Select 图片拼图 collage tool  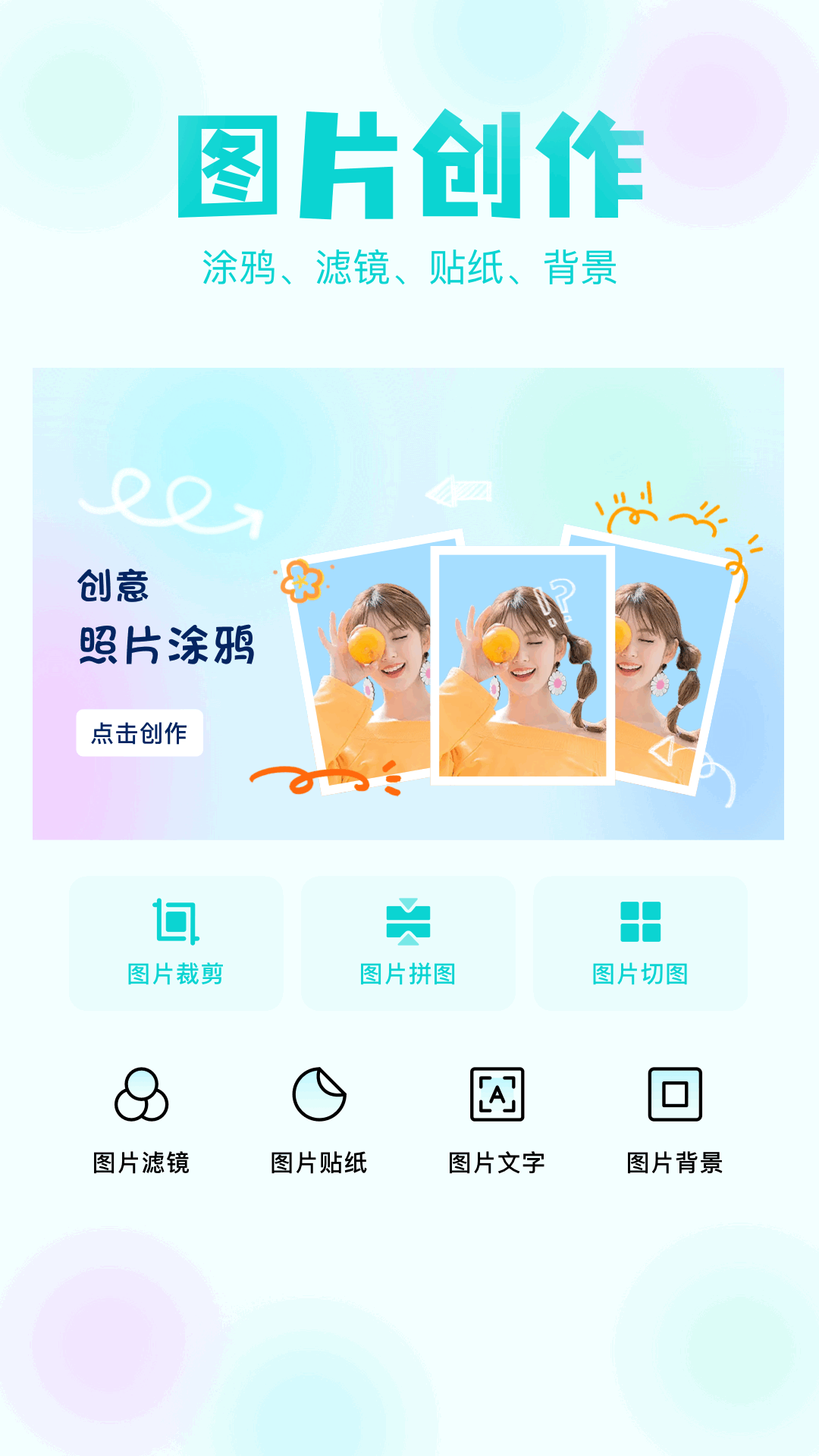pos(408,943)
